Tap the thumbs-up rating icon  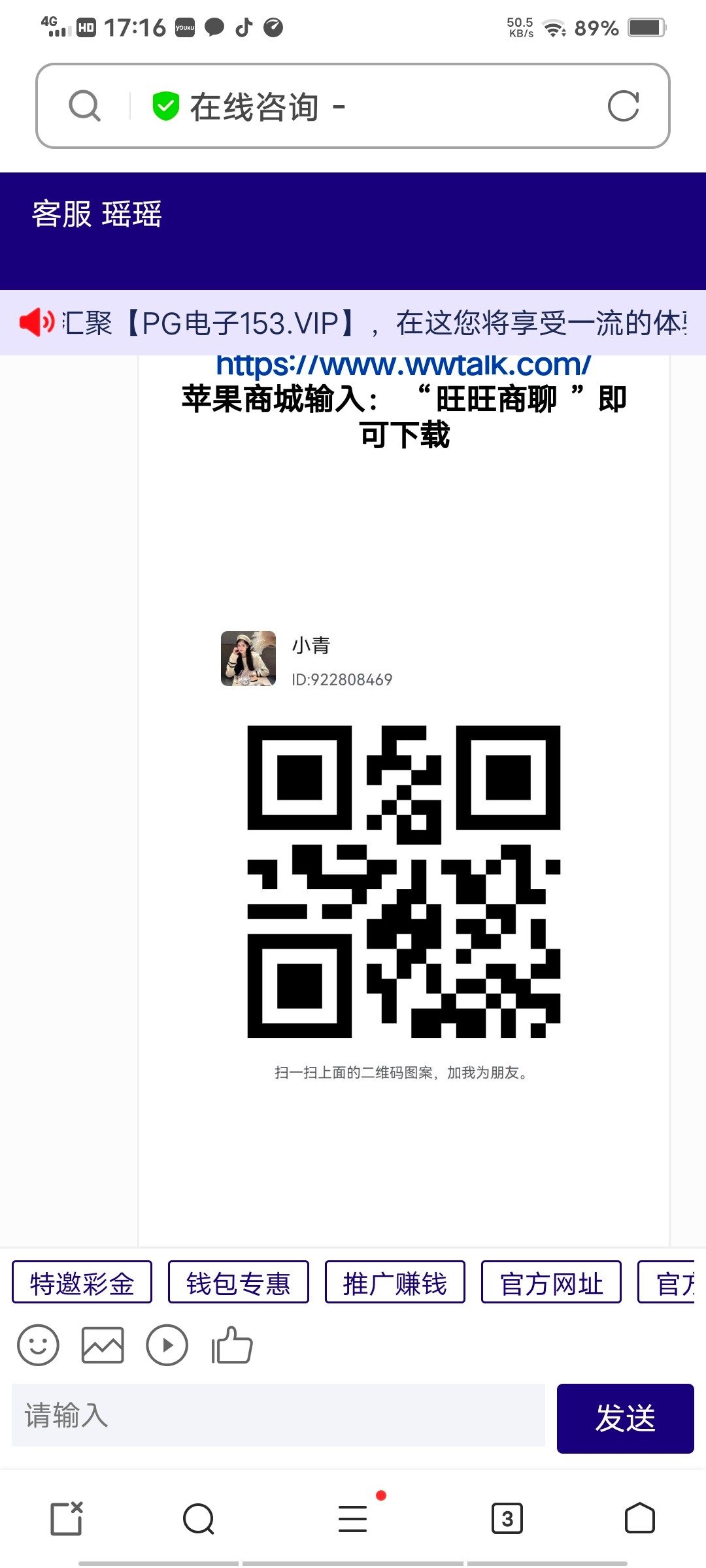(x=232, y=1345)
